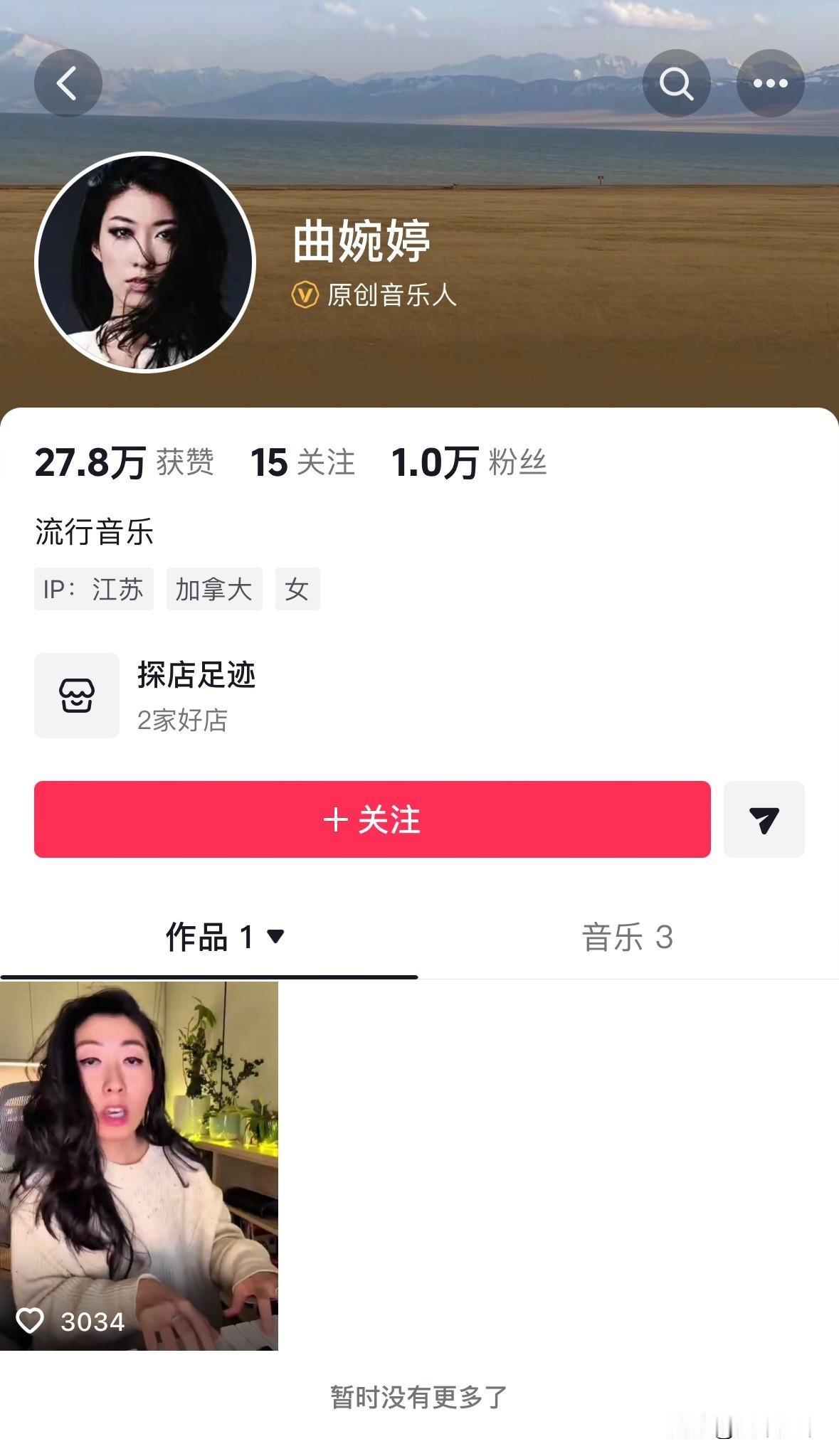Open the IP:江苏 tag
This screenshot has width=839, height=1456.
94,589
